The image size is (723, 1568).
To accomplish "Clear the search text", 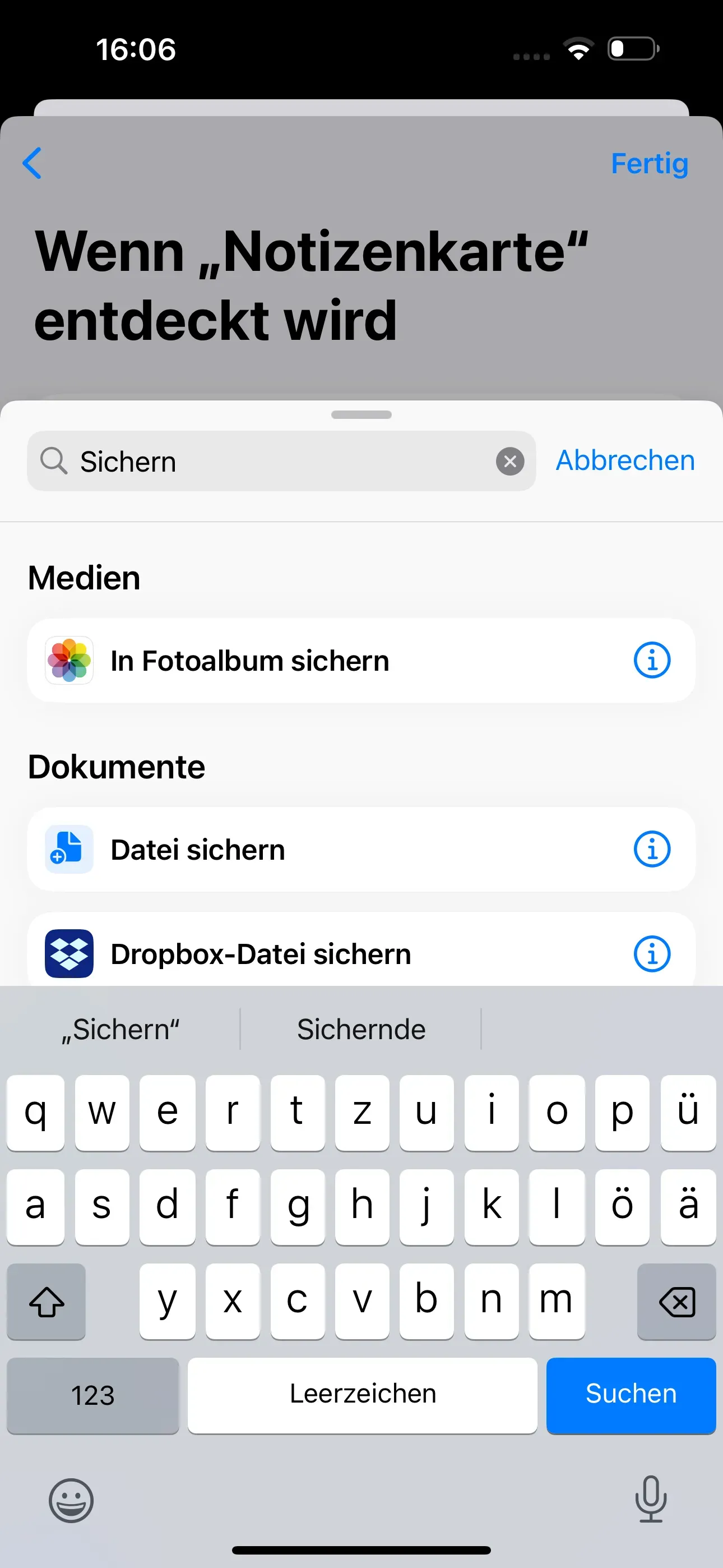I will [510, 462].
